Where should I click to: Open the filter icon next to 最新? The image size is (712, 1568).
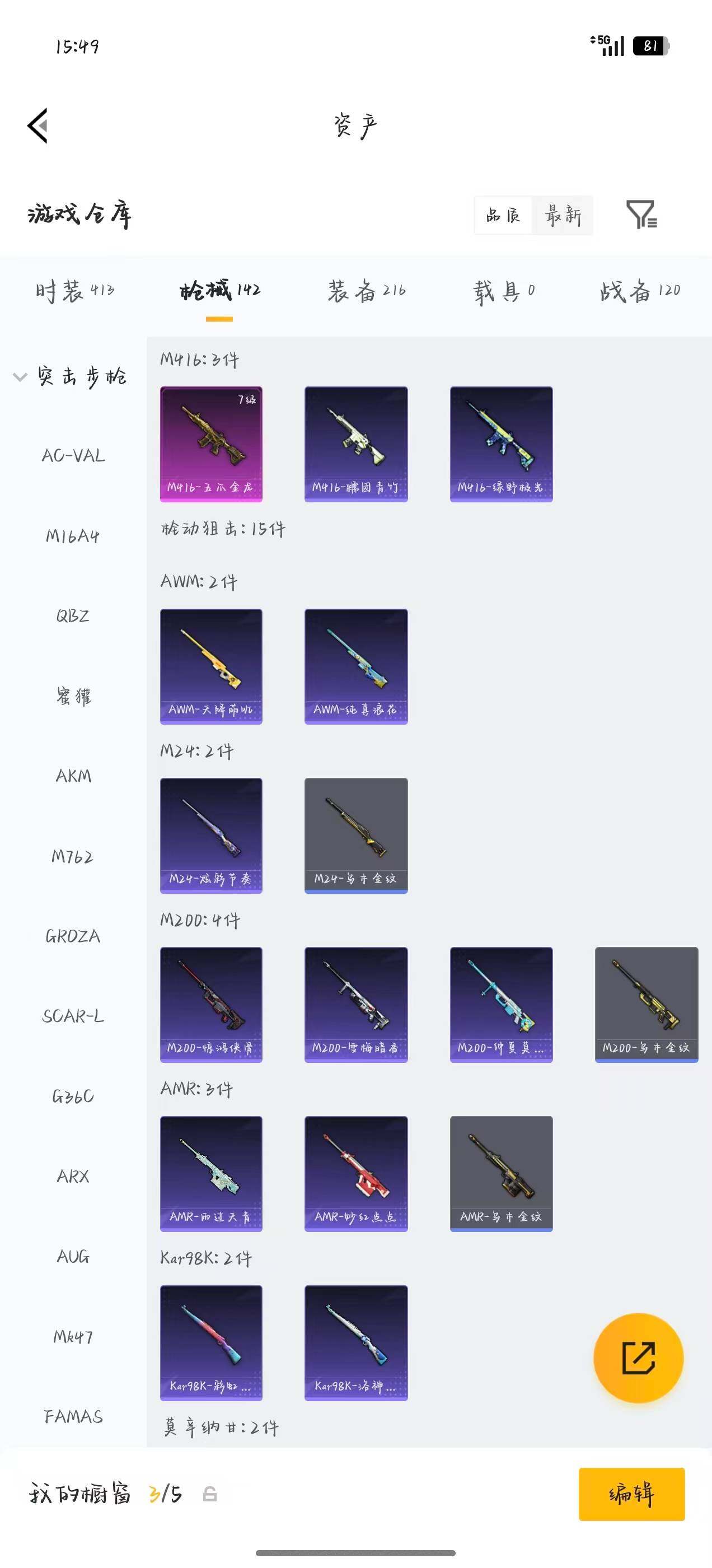641,214
